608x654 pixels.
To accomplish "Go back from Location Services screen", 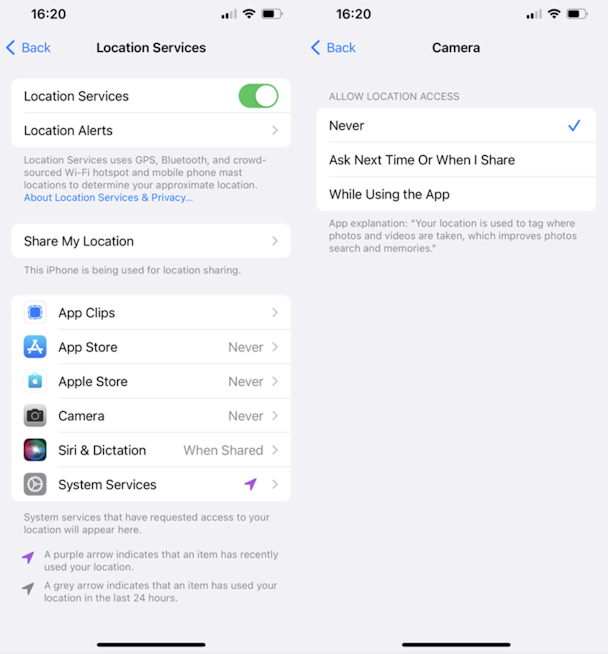I will coord(28,47).
